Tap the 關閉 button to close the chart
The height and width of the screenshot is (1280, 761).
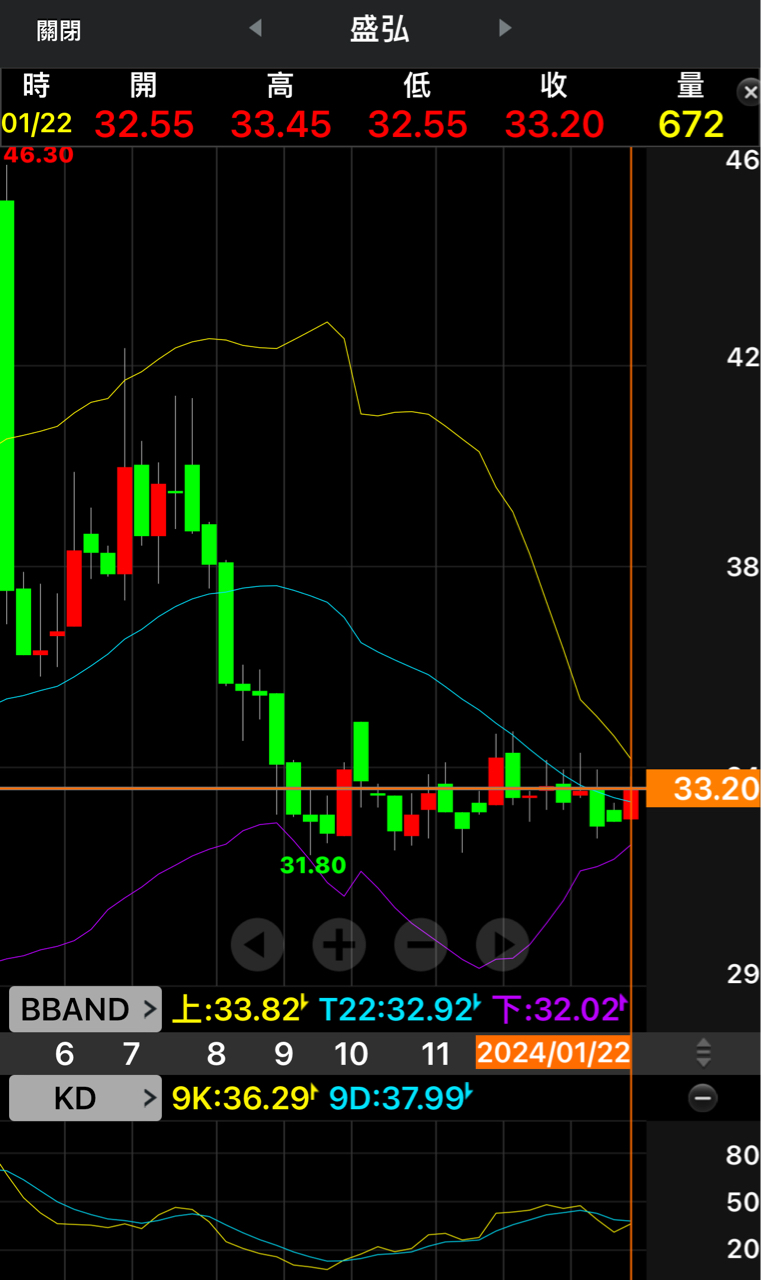coord(59,31)
